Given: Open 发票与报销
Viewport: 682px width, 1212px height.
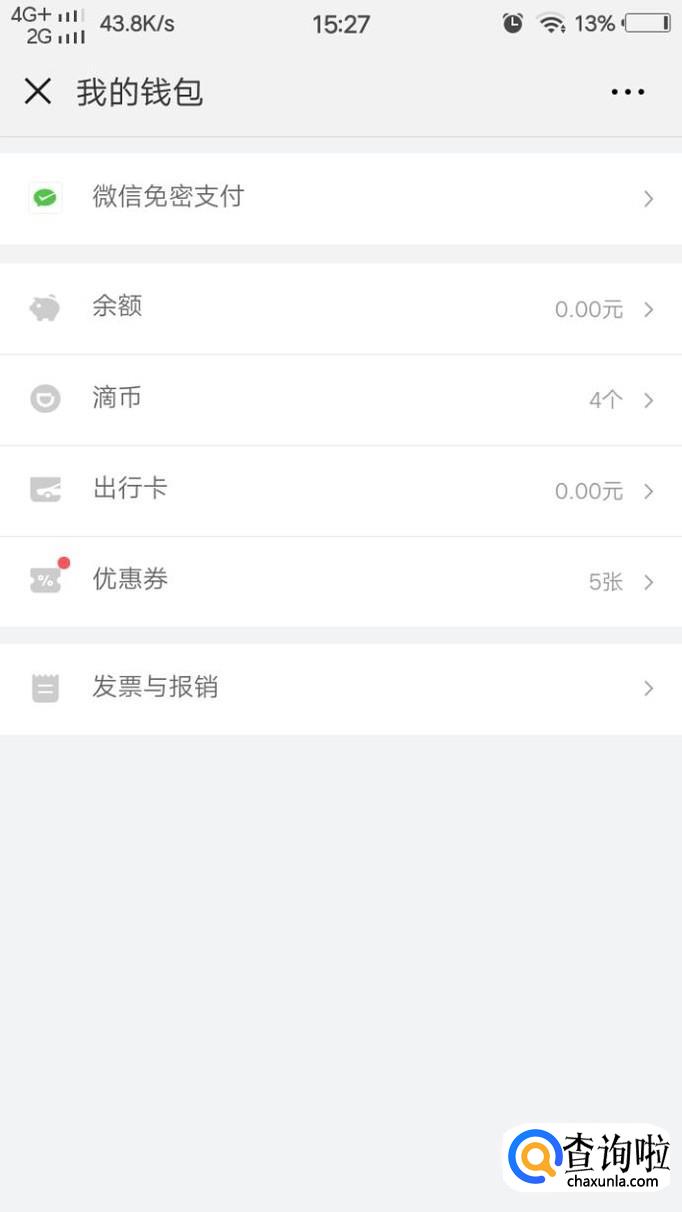Looking at the screenshot, I should pyautogui.click(x=340, y=688).
